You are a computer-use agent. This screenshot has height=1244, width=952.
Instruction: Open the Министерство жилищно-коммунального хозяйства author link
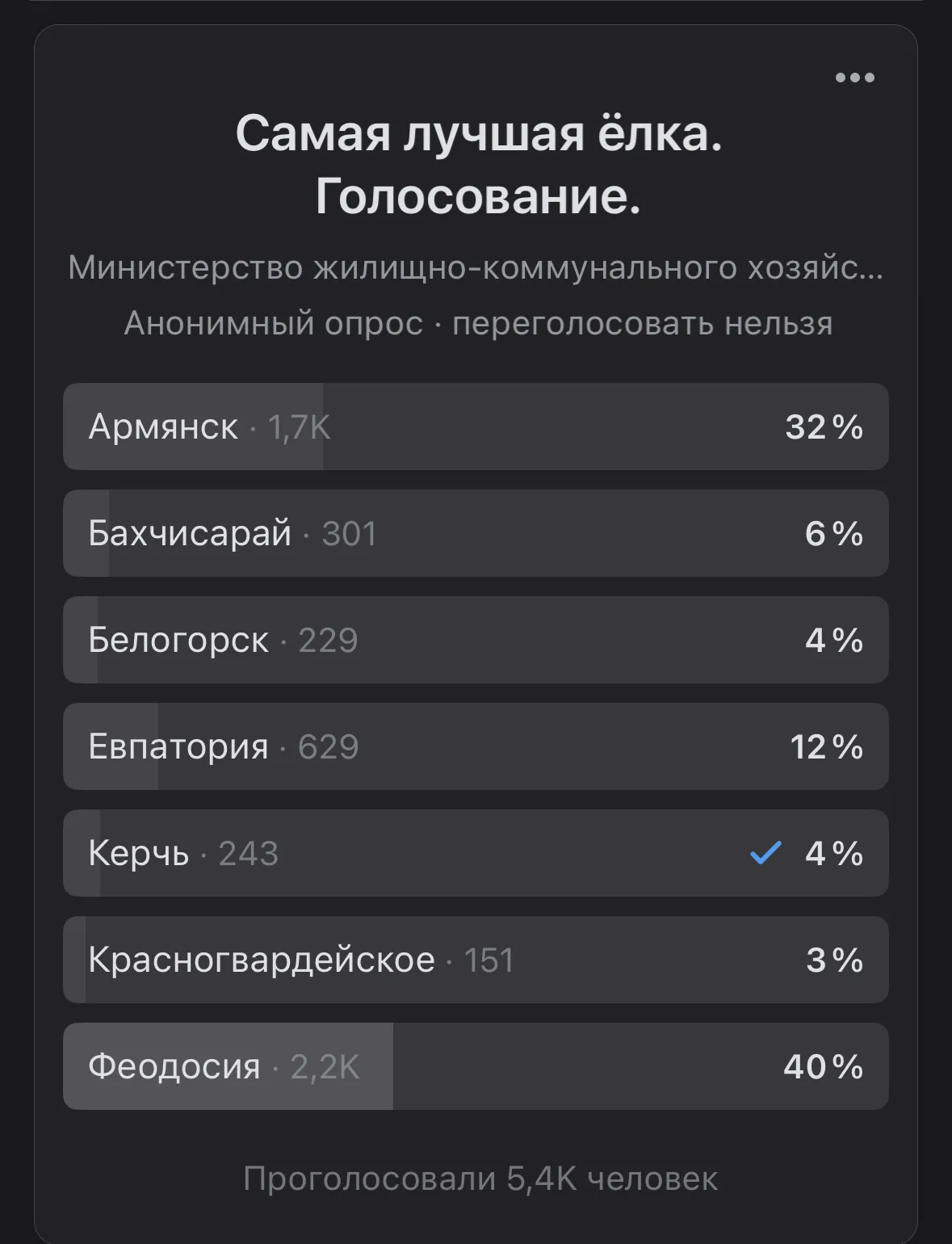point(475,267)
